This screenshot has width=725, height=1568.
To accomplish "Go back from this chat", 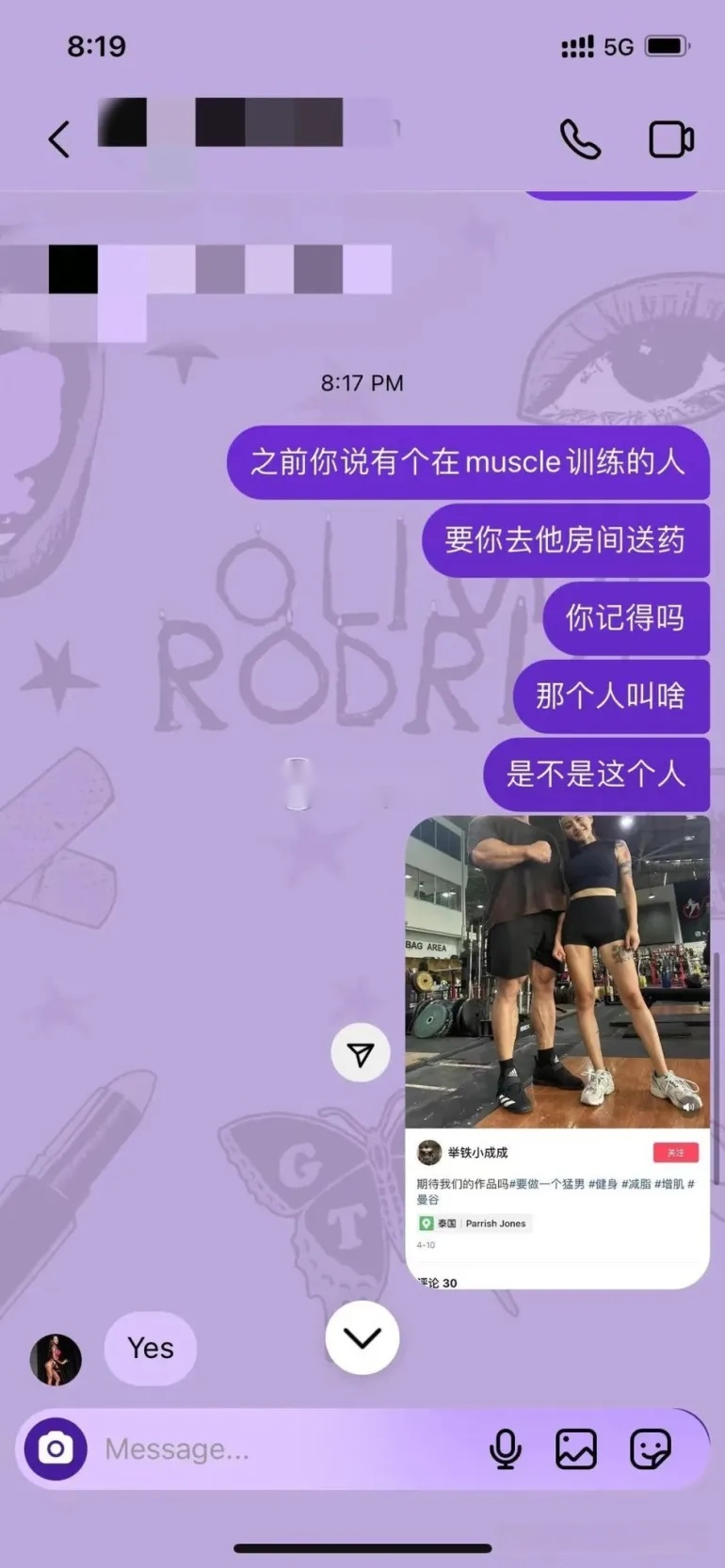I will pyautogui.click(x=58, y=139).
